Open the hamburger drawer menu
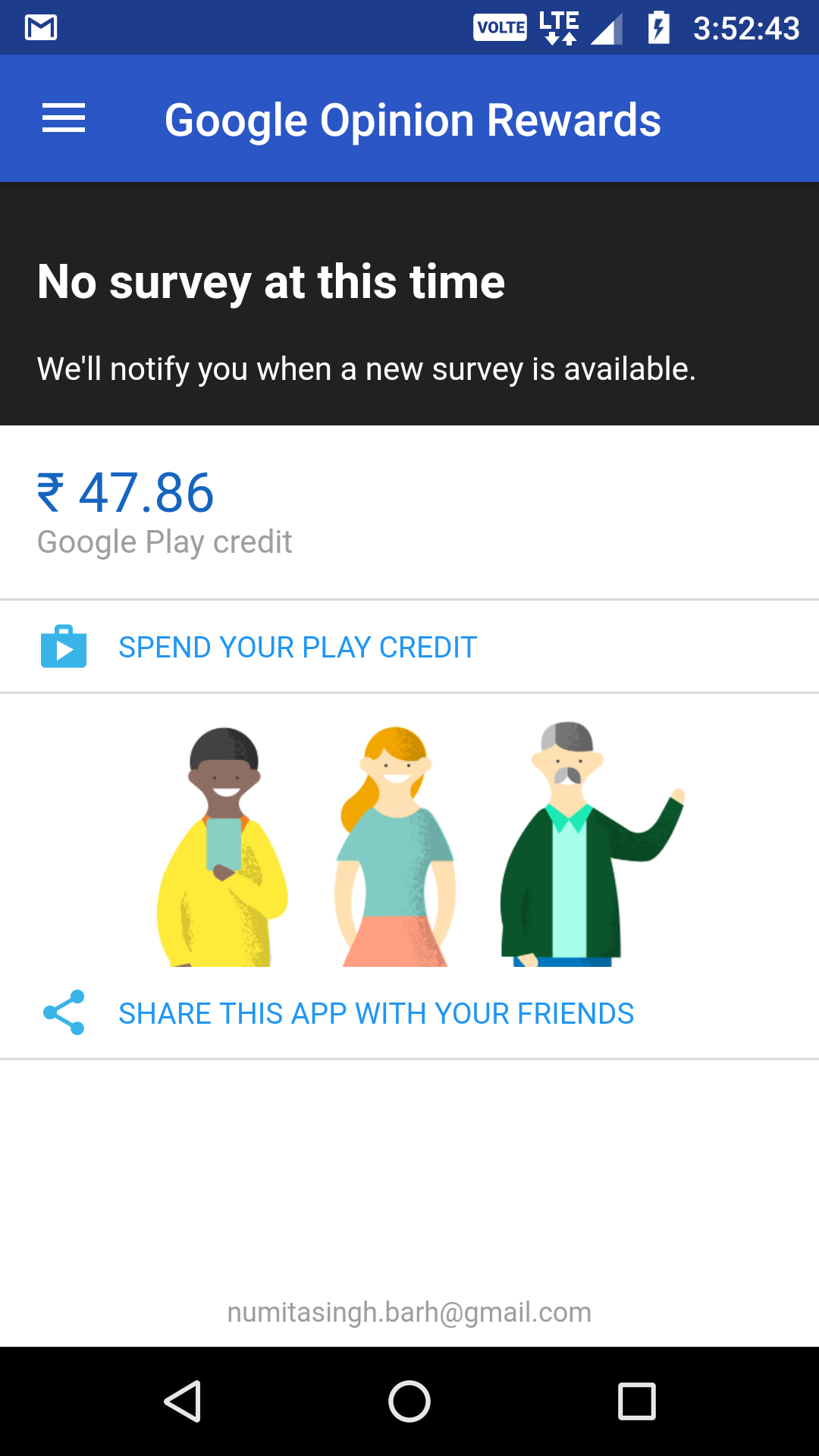Image resolution: width=819 pixels, height=1456 pixels. click(x=64, y=119)
